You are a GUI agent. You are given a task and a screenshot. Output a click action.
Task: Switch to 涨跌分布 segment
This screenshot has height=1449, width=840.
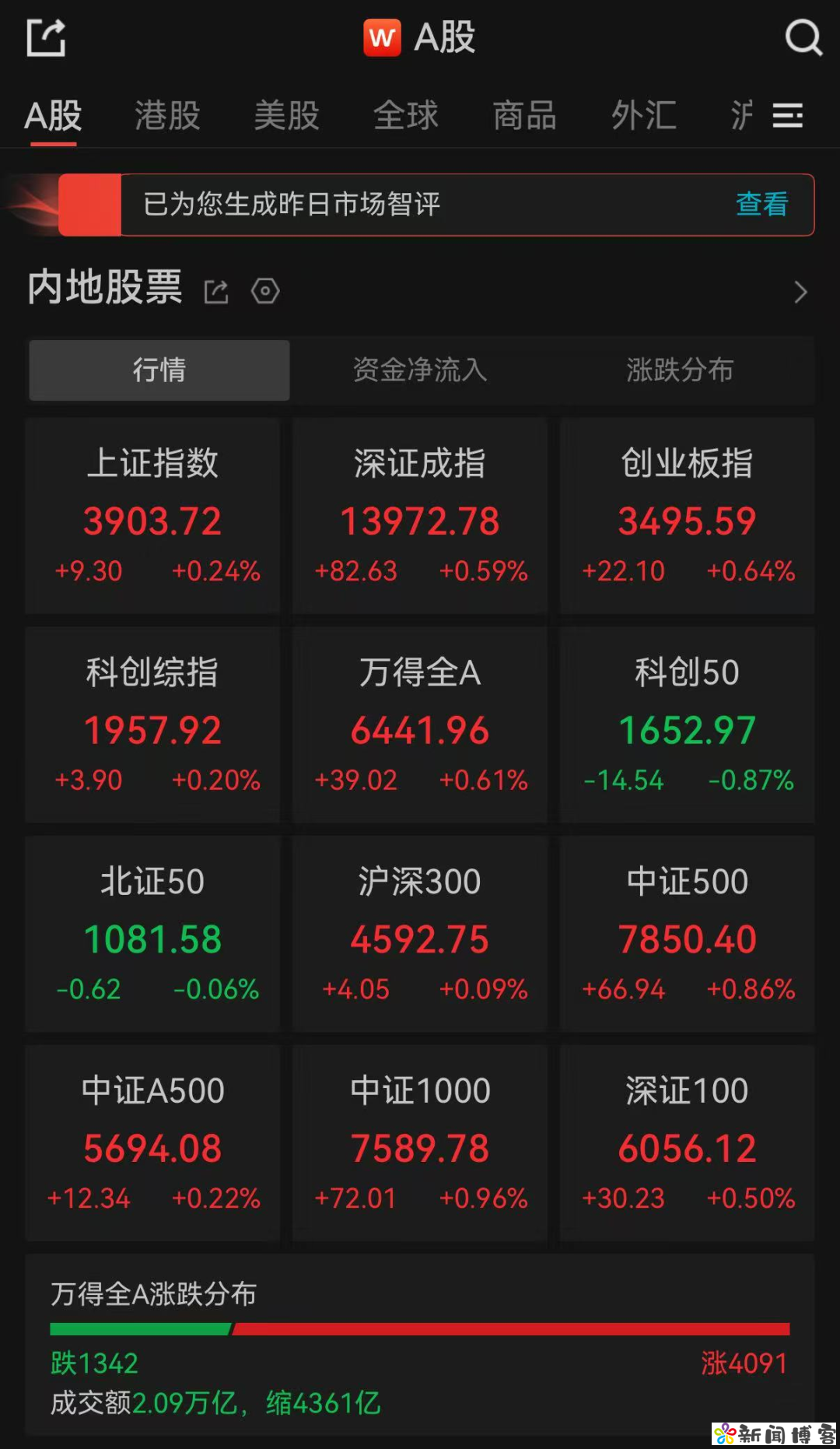coord(681,370)
